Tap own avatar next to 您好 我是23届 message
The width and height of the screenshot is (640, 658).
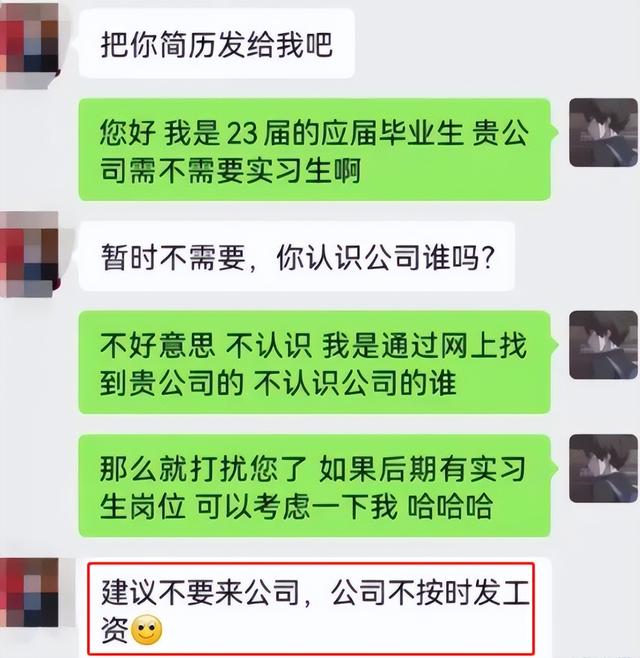pos(602,132)
